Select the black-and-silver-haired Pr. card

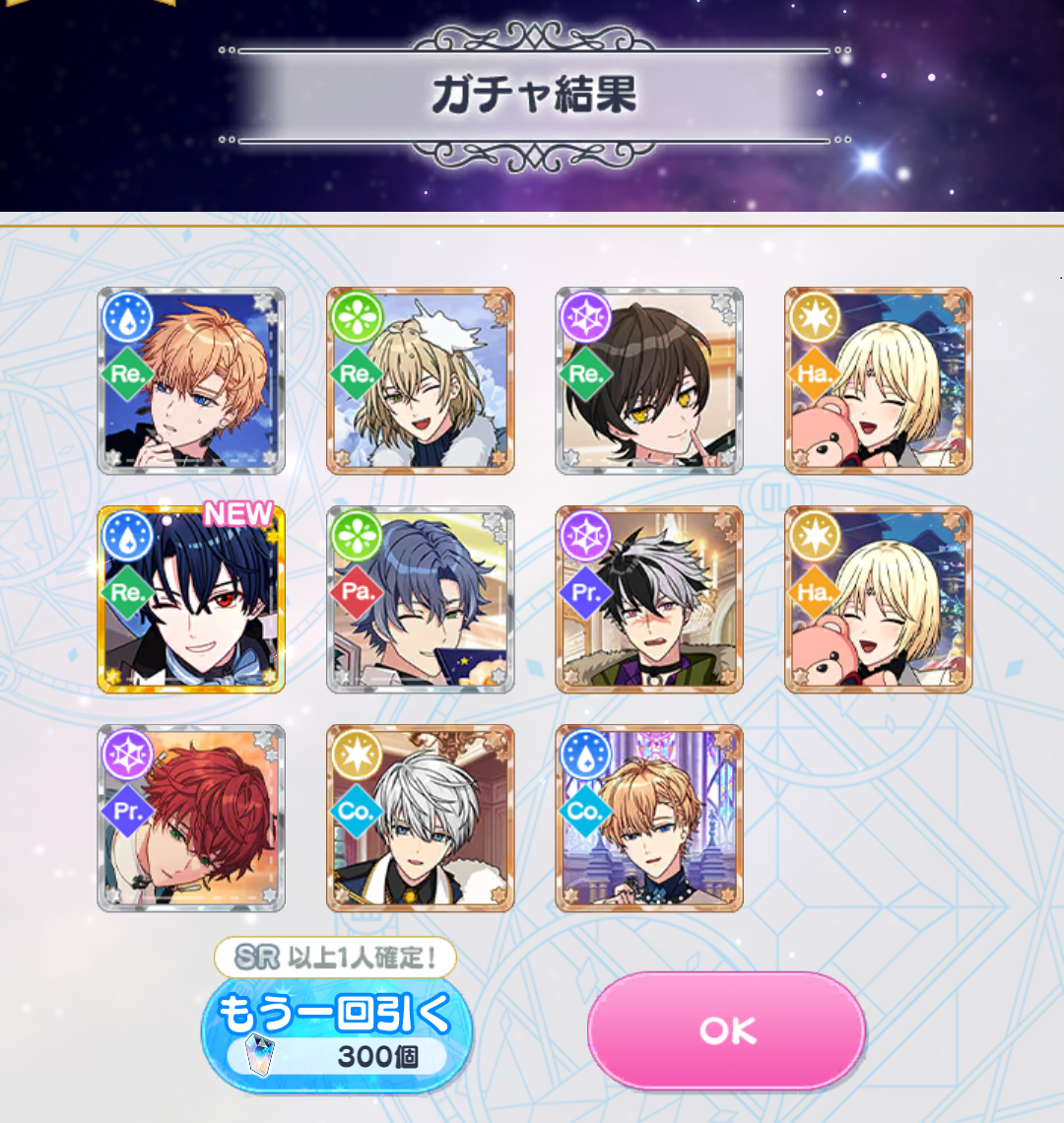pos(649,600)
